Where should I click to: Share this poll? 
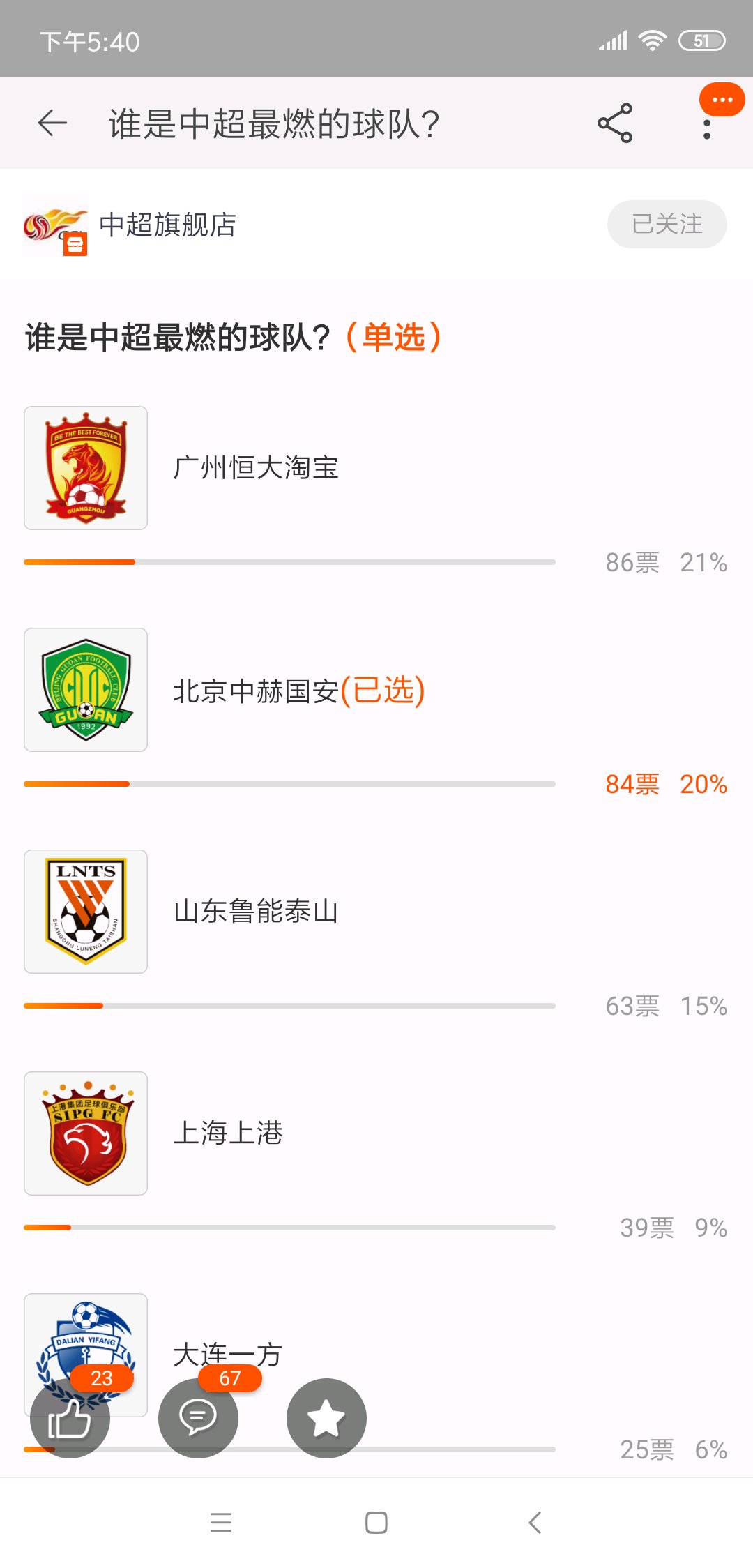615,123
